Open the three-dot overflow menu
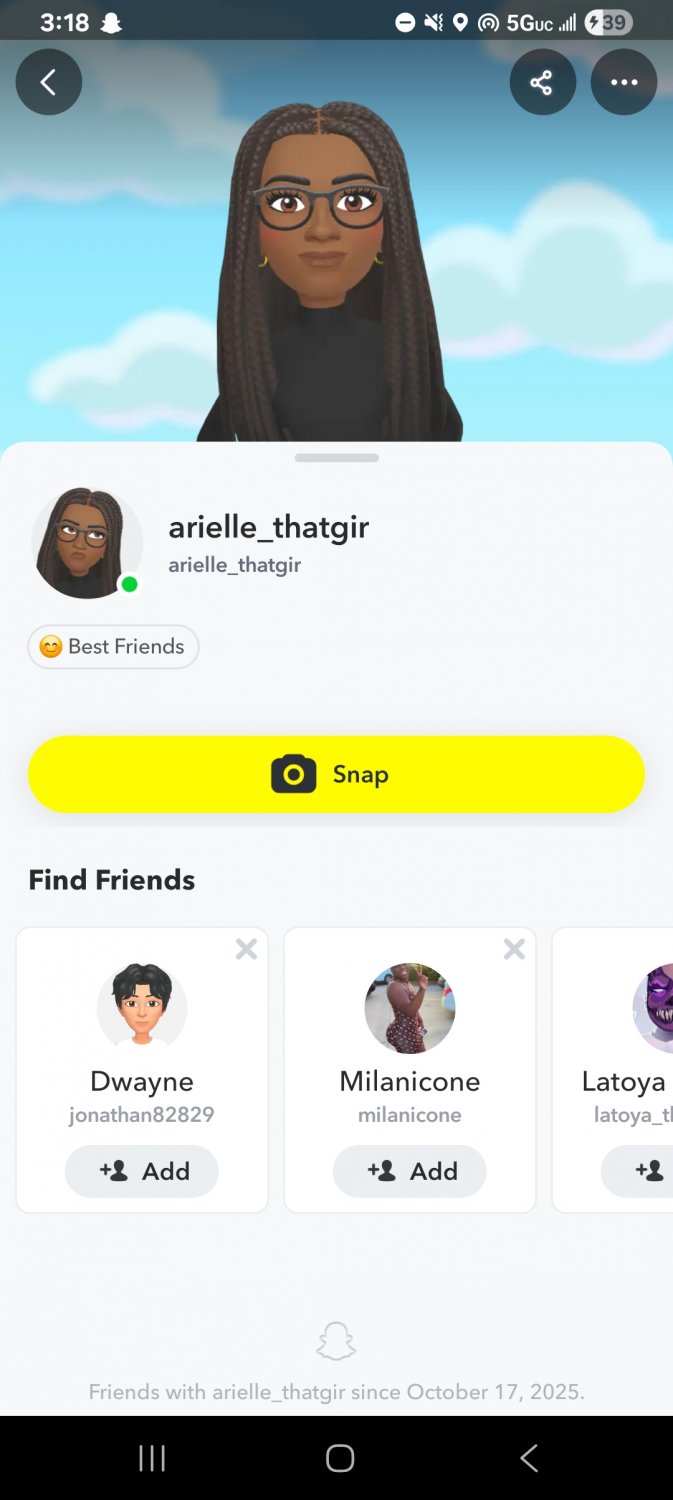The height and width of the screenshot is (1500, 673). point(623,82)
